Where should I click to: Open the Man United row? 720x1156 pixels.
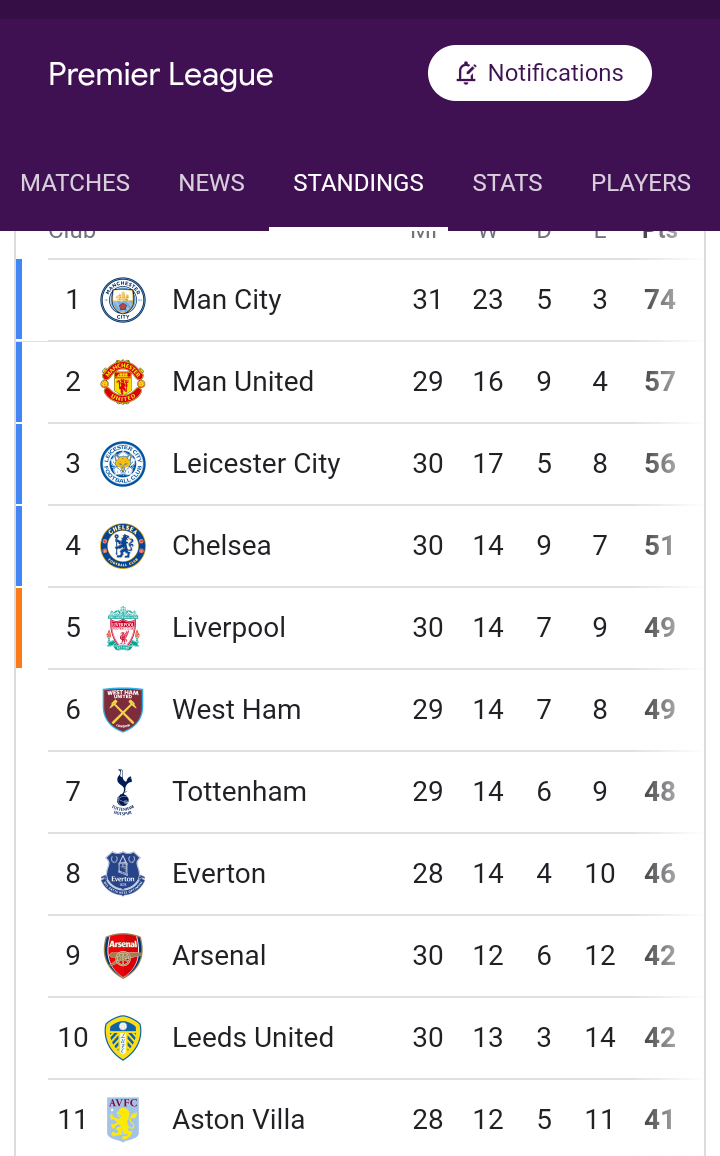[x=360, y=382]
